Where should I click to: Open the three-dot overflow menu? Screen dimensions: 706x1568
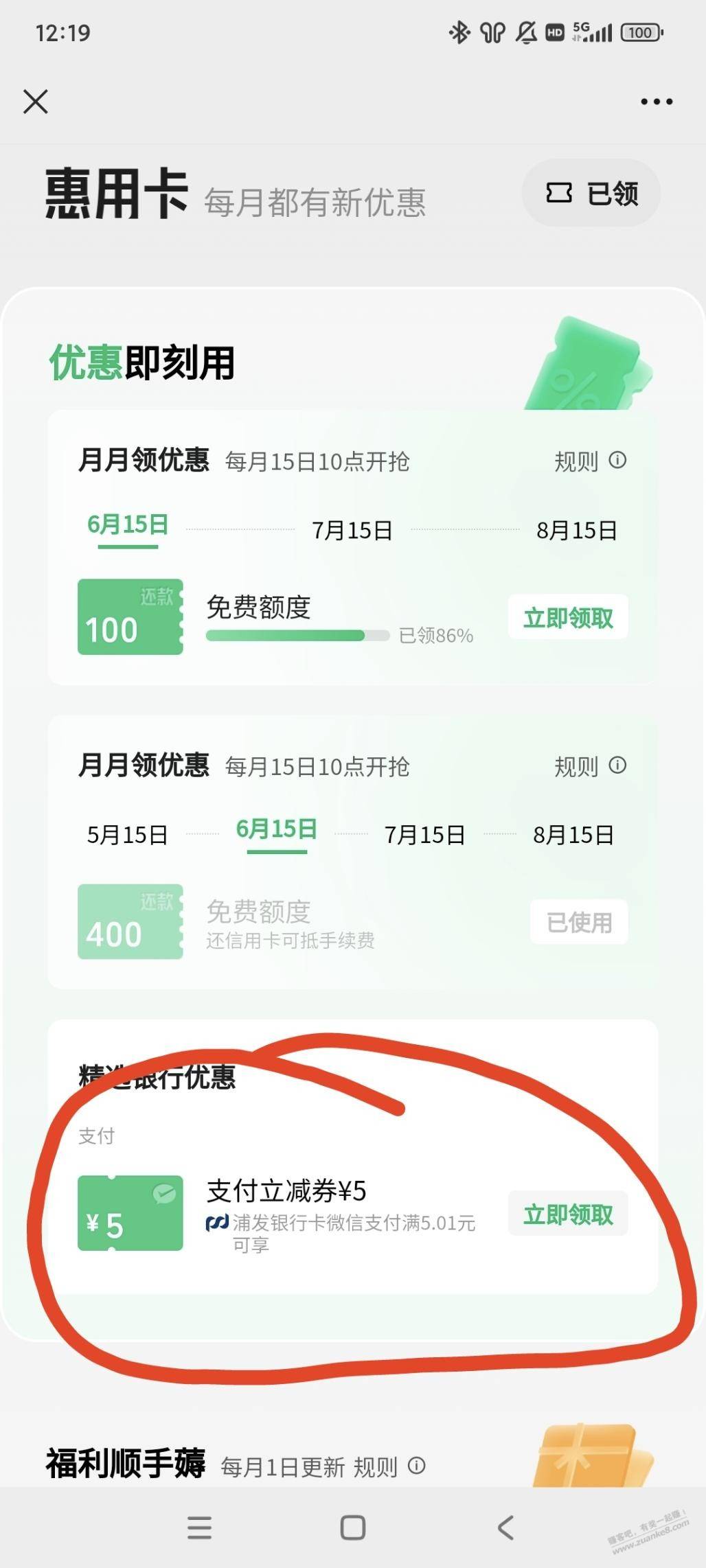click(x=657, y=102)
